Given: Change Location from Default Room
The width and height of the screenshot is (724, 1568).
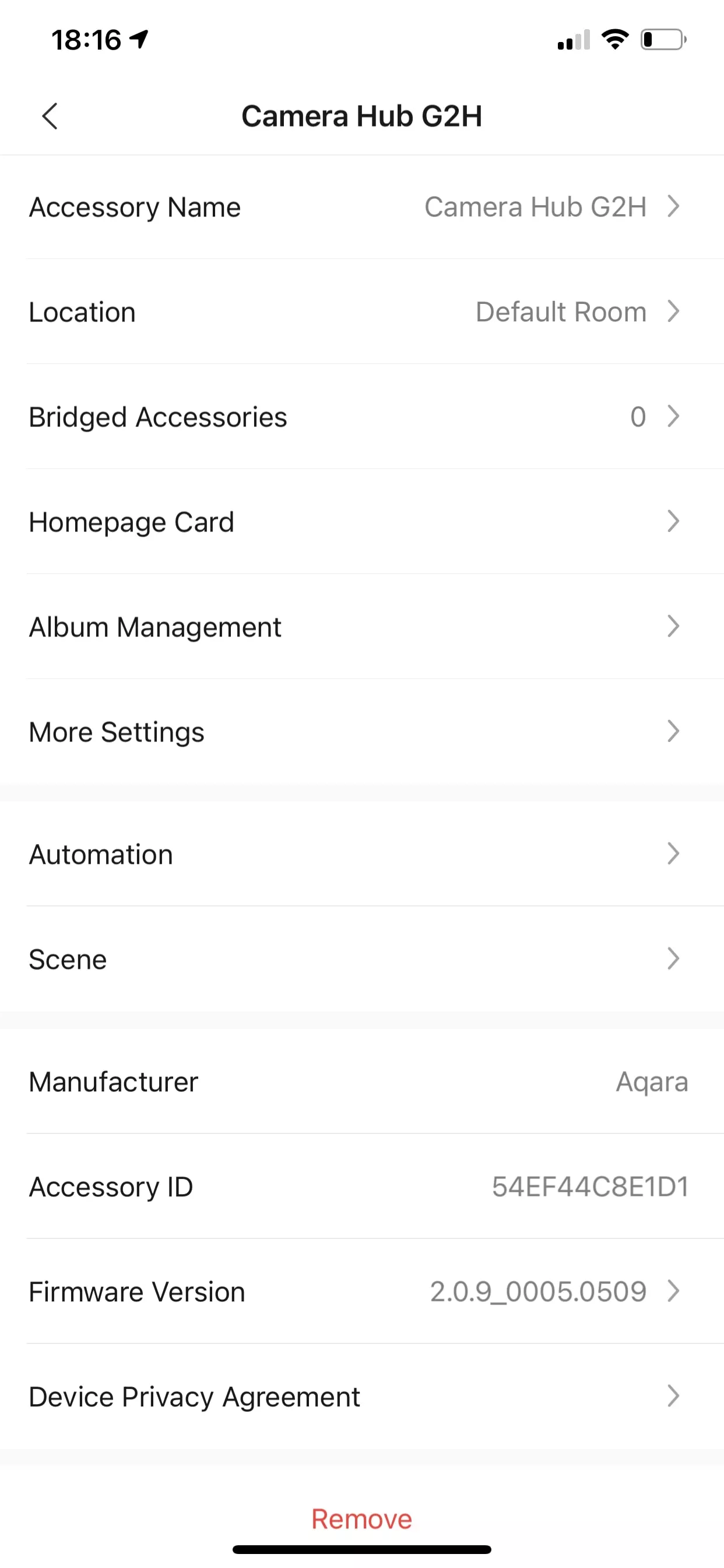Looking at the screenshot, I should point(362,311).
